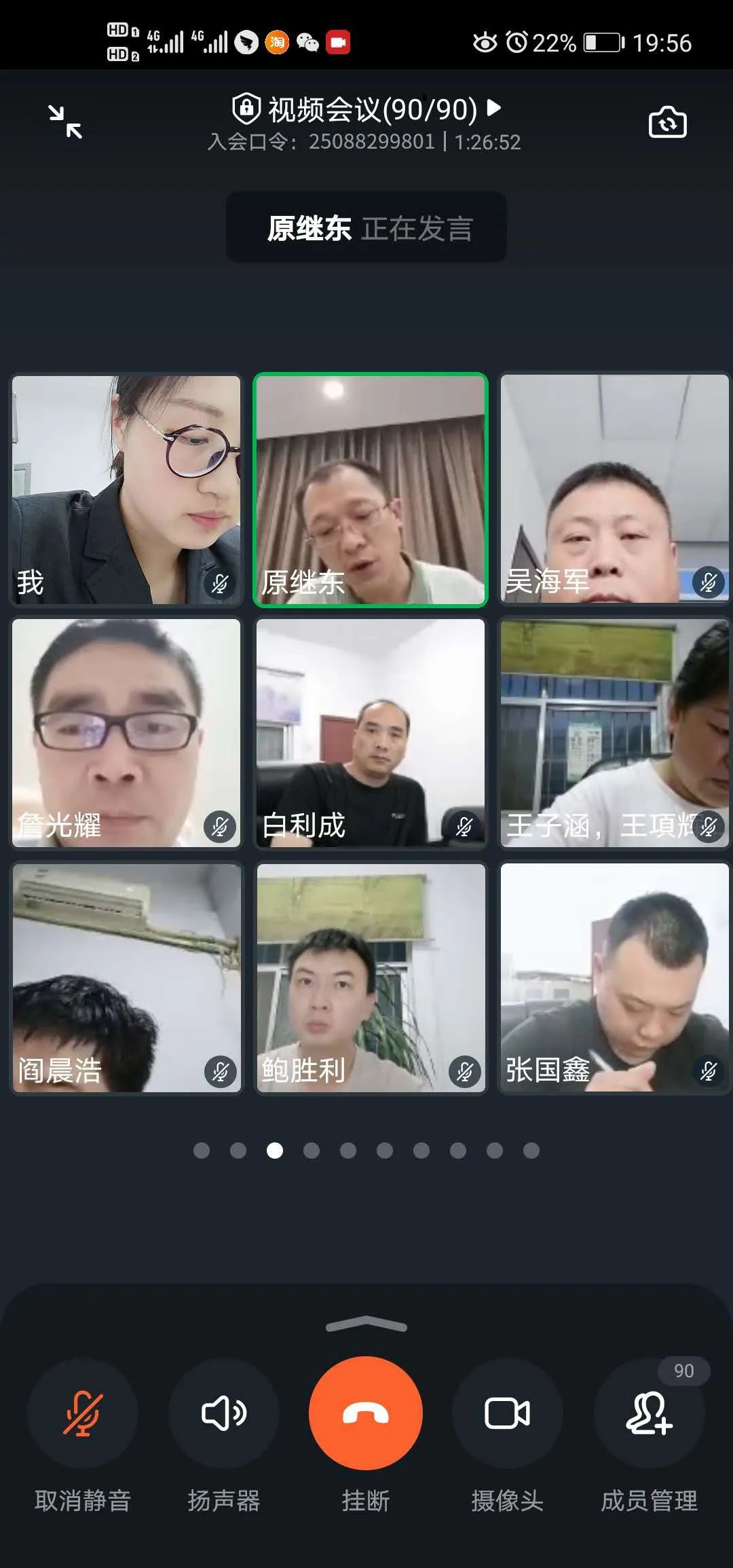Image resolution: width=733 pixels, height=1568 pixels.
Task: Select the 王子涵 video tile
Action: 614,732
